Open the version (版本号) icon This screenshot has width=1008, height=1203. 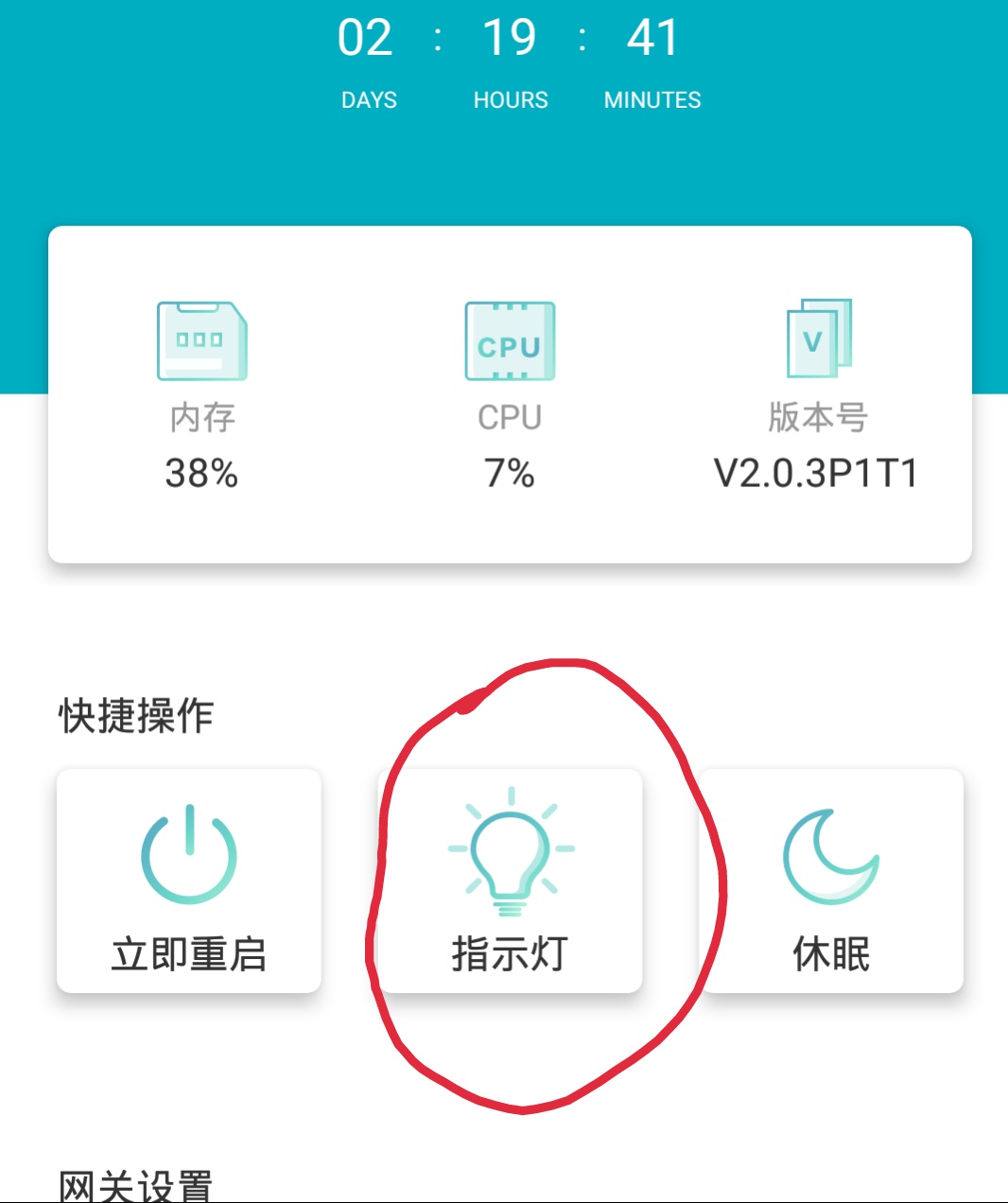click(819, 339)
